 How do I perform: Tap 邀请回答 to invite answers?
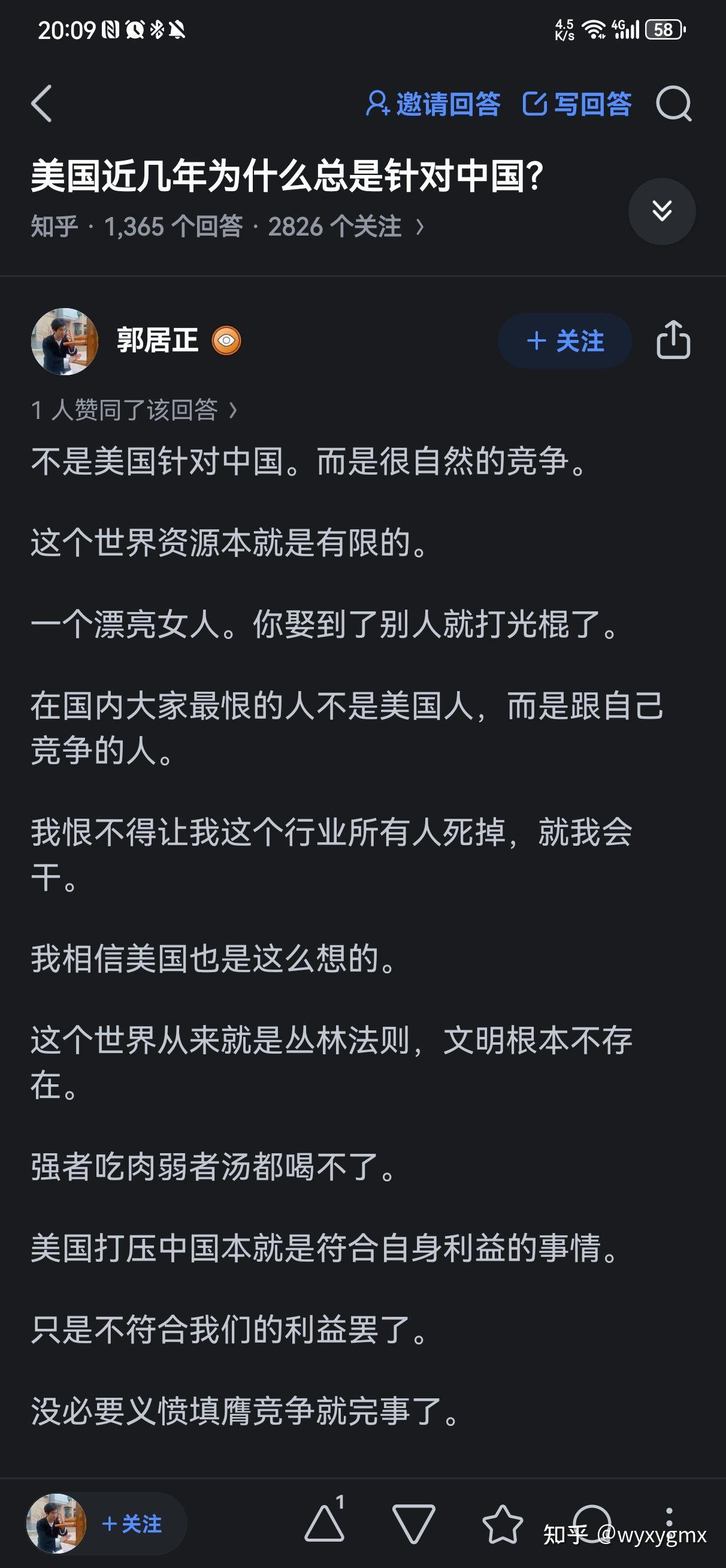coord(433,104)
